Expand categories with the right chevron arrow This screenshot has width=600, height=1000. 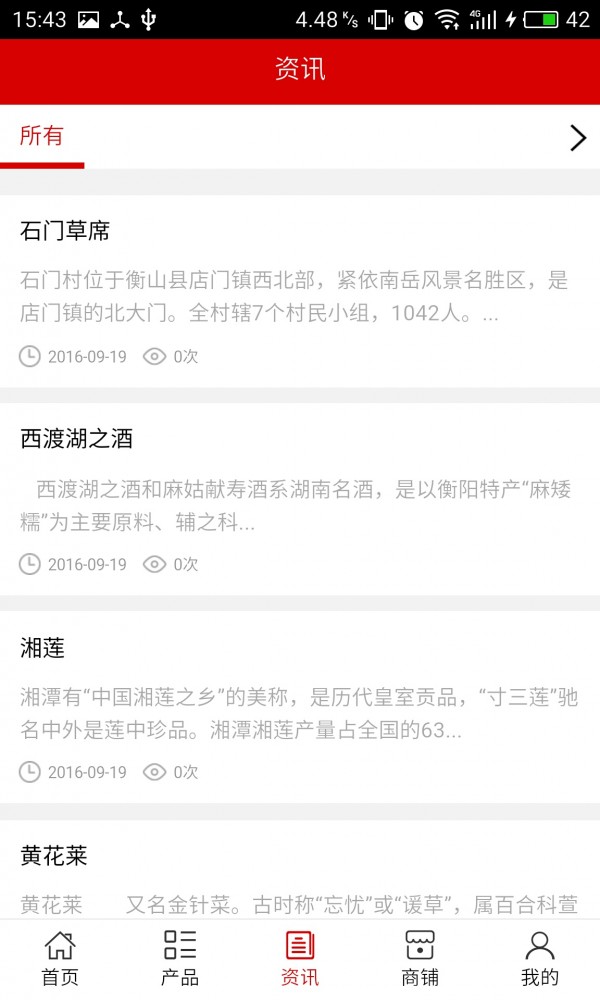[577, 138]
